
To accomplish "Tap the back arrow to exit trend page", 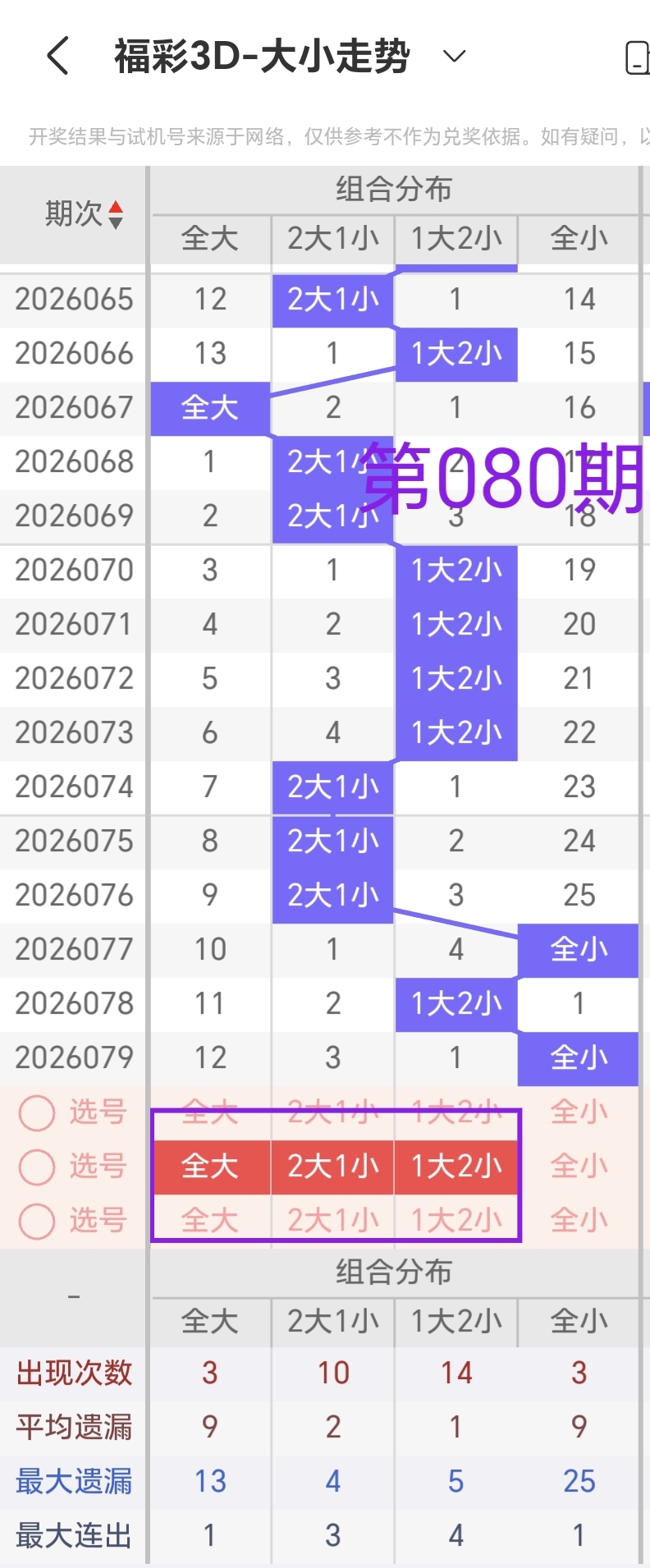I will pyautogui.click(x=56, y=57).
